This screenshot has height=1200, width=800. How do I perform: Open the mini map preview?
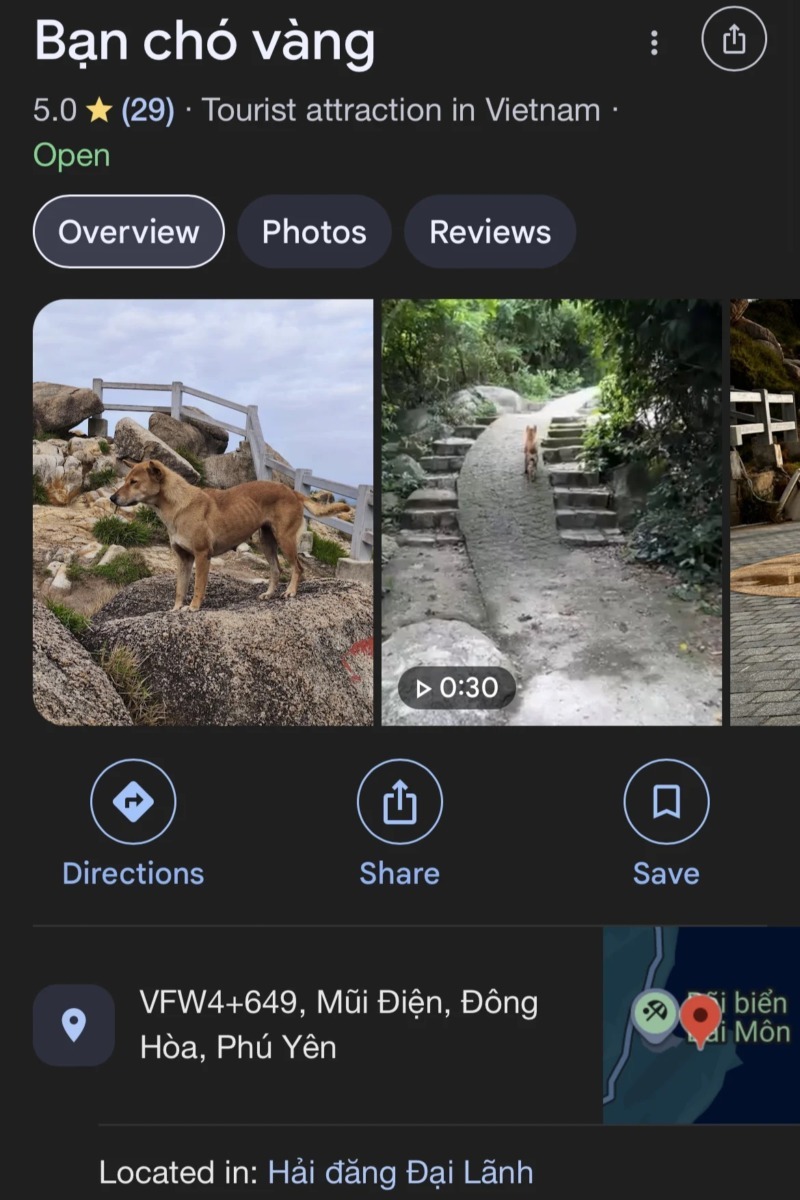[x=701, y=1025]
